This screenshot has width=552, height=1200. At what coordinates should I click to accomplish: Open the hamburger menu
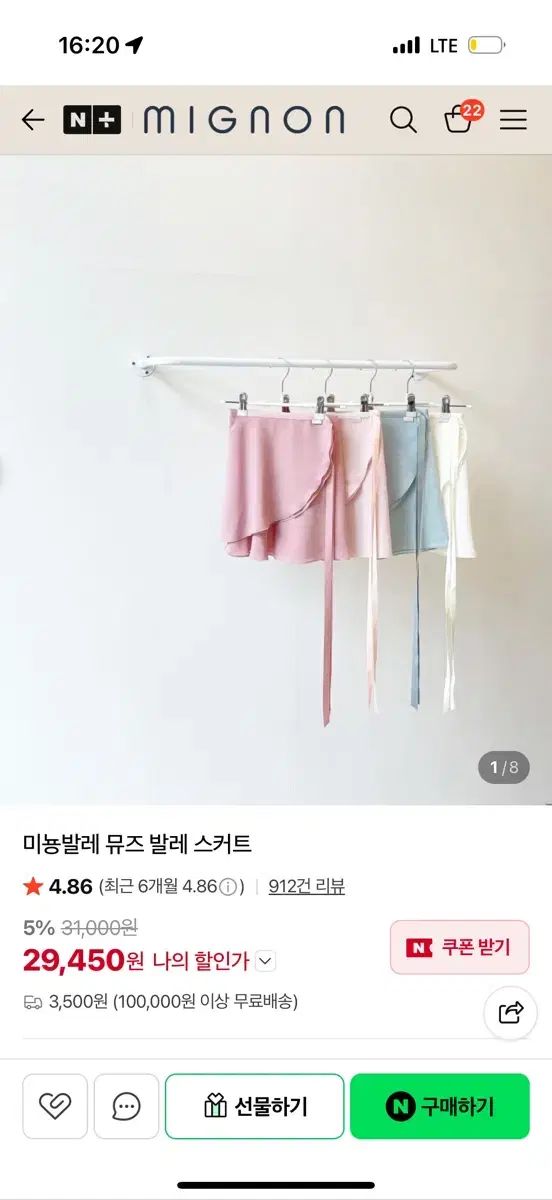pos(513,120)
